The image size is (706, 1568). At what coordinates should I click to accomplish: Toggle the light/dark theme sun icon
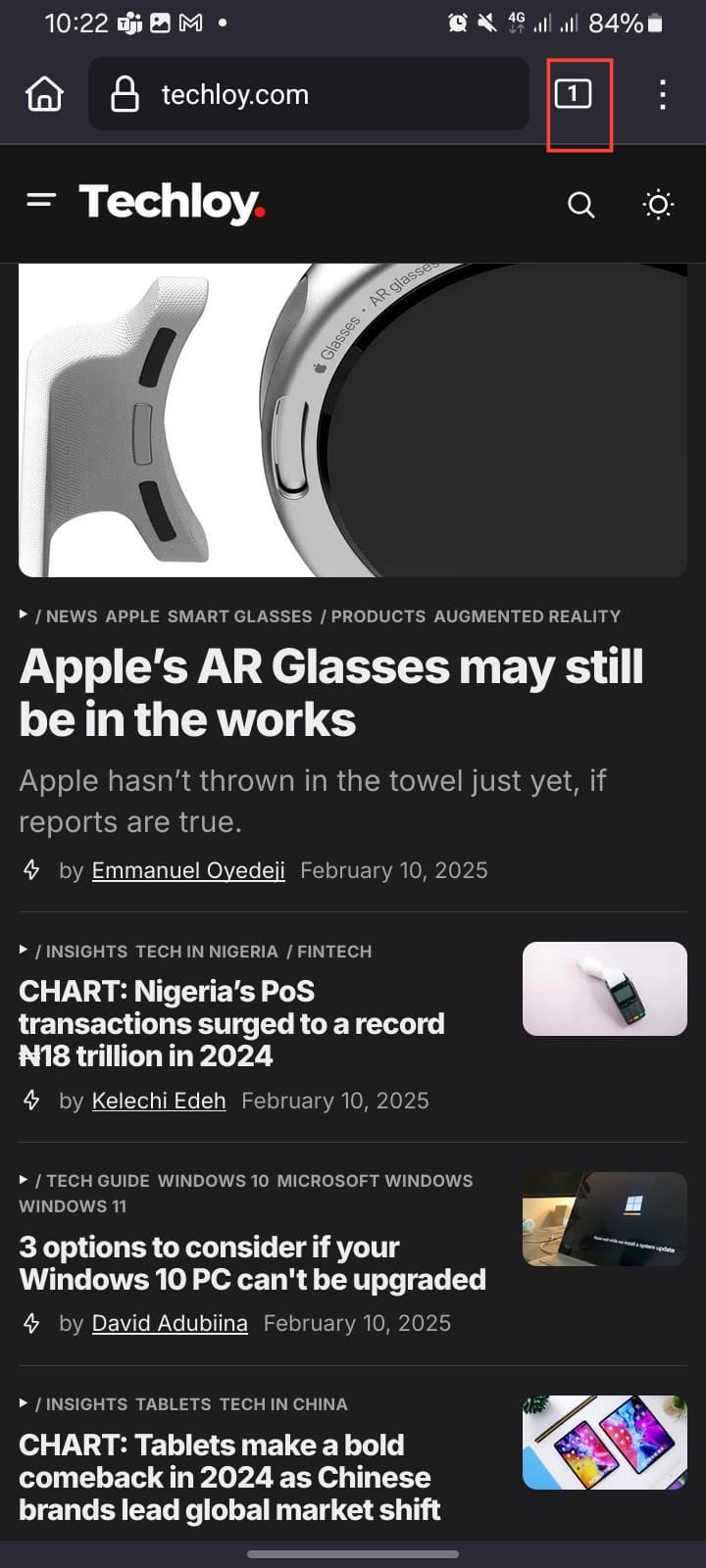(658, 205)
